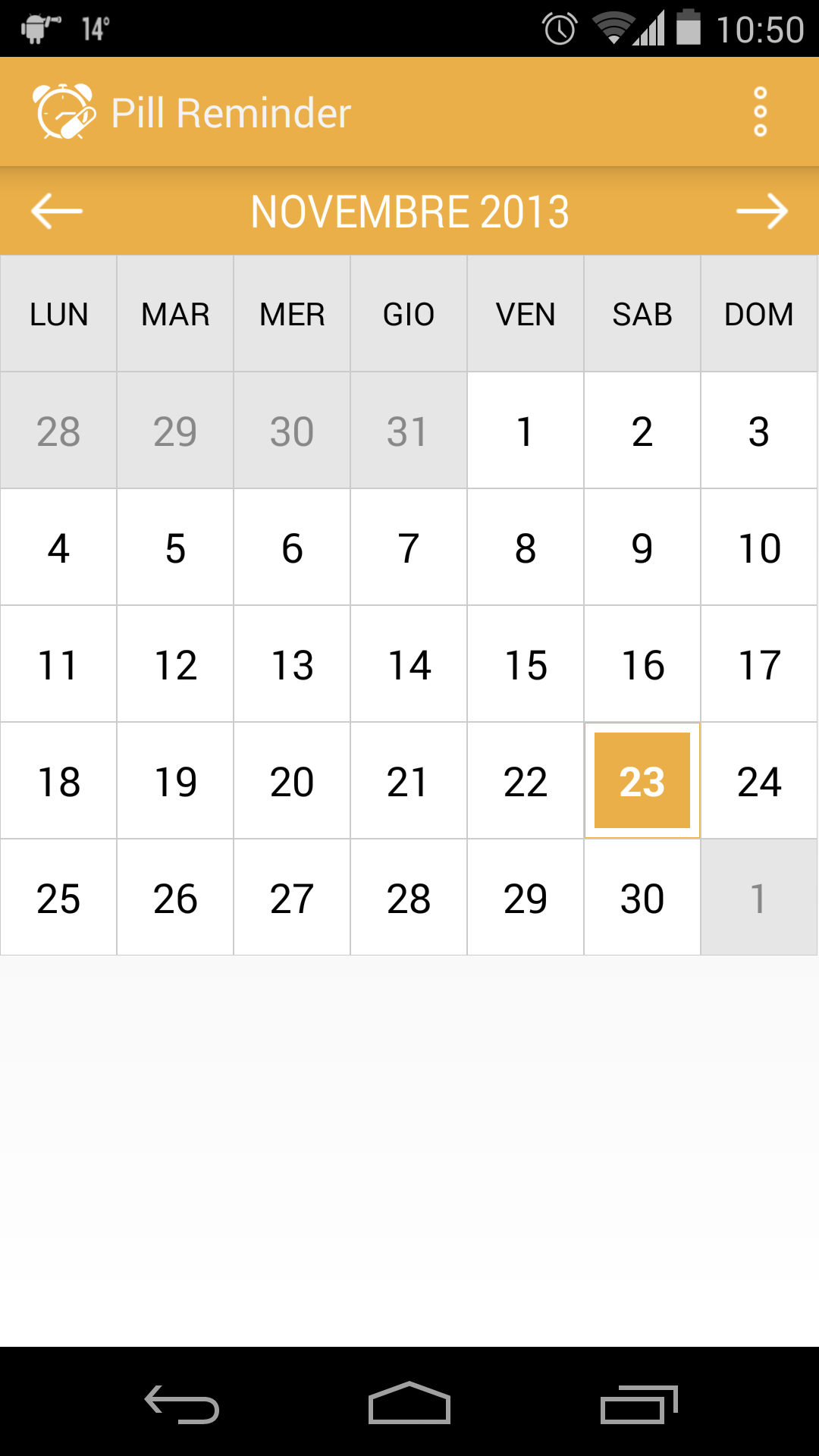The width and height of the screenshot is (819, 1456).
Task: Choose November 26
Action: pyautogui.click(x=175, y=898)
